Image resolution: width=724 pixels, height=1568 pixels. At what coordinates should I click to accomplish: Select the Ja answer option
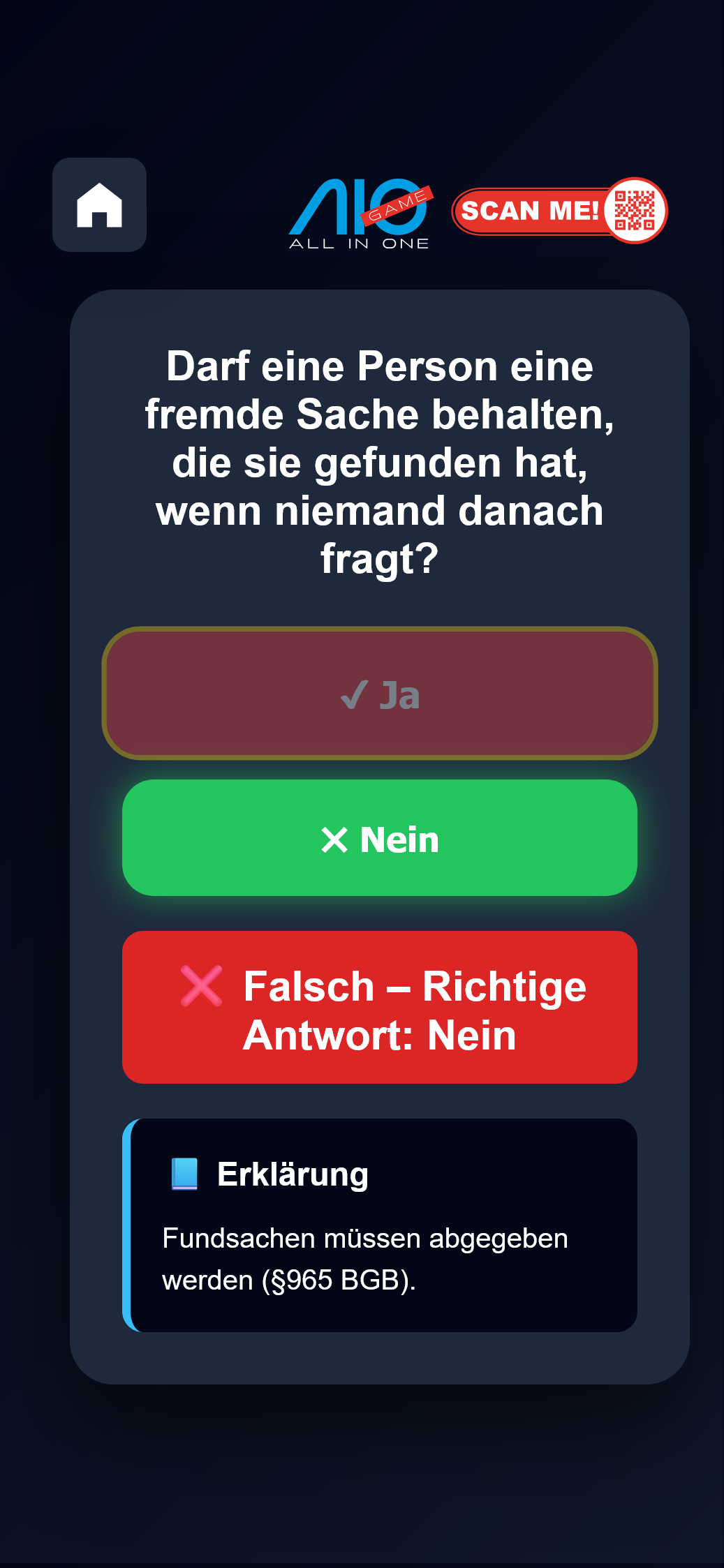pos(380,693)
